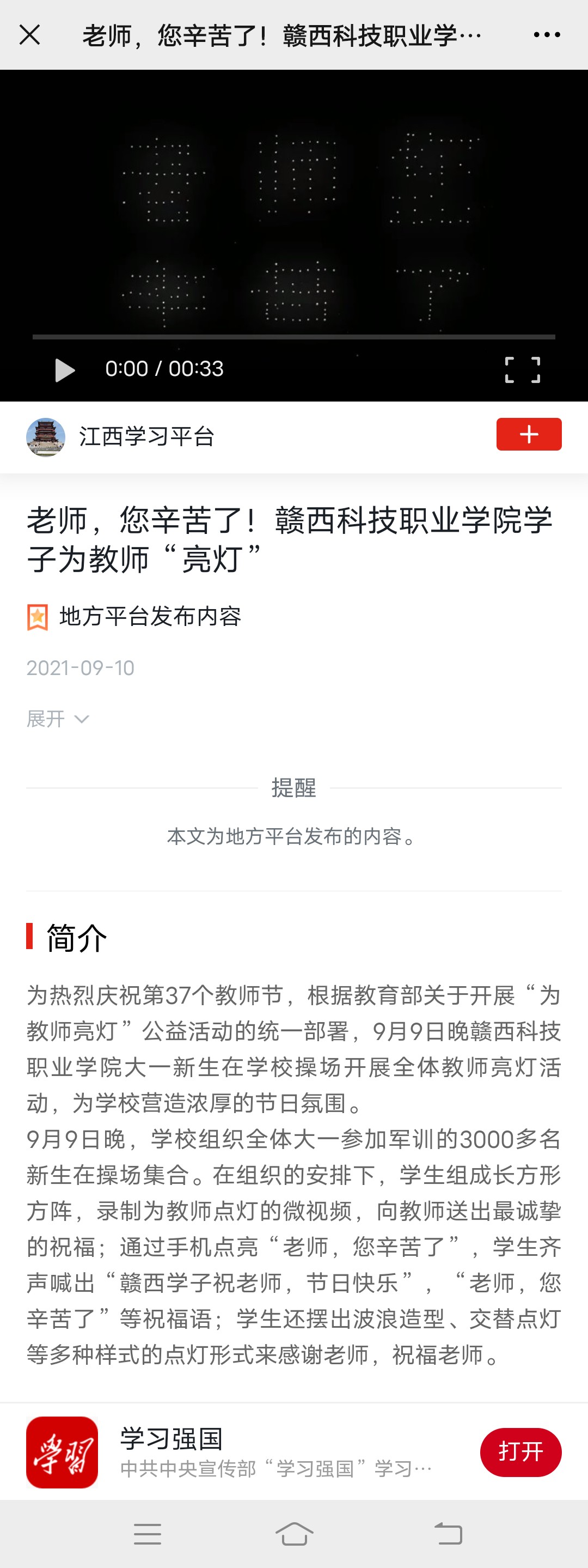Go to the system home screen
Image resolution: width=588 pixels, height=1568 pixels.
pyautogui.click(x=295, y=1534)
